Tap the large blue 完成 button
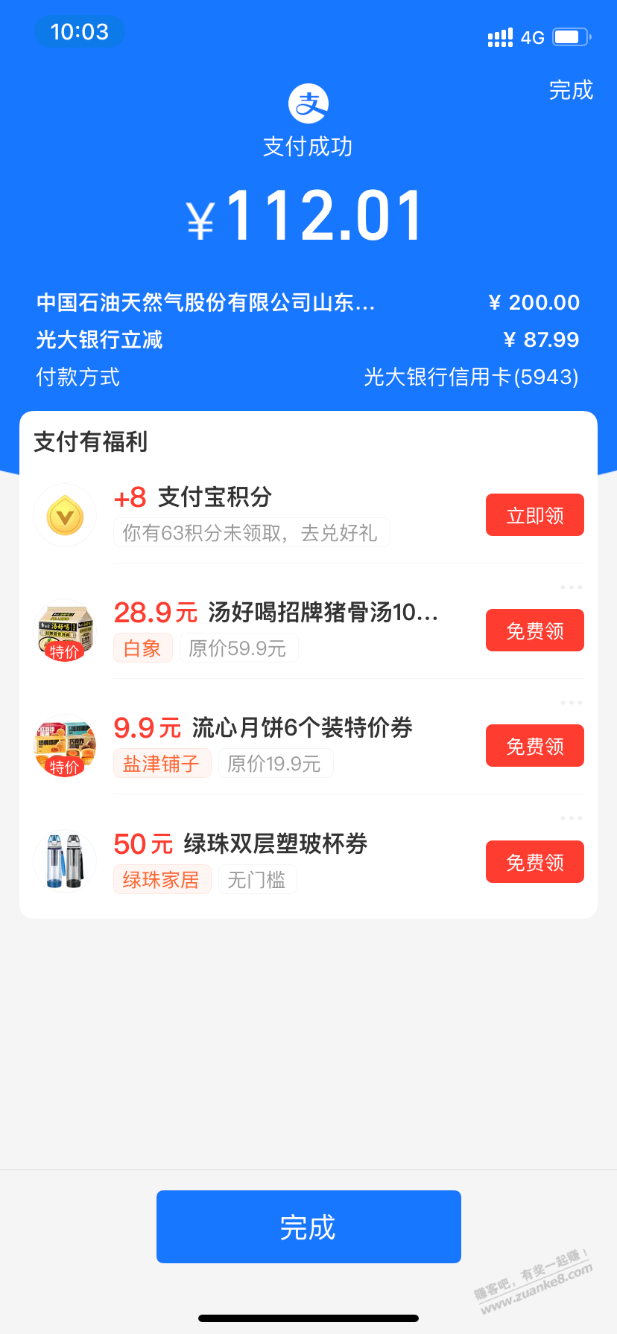Image resolution: width=617 pixels, height=1334 pixels. point(308,1227)
